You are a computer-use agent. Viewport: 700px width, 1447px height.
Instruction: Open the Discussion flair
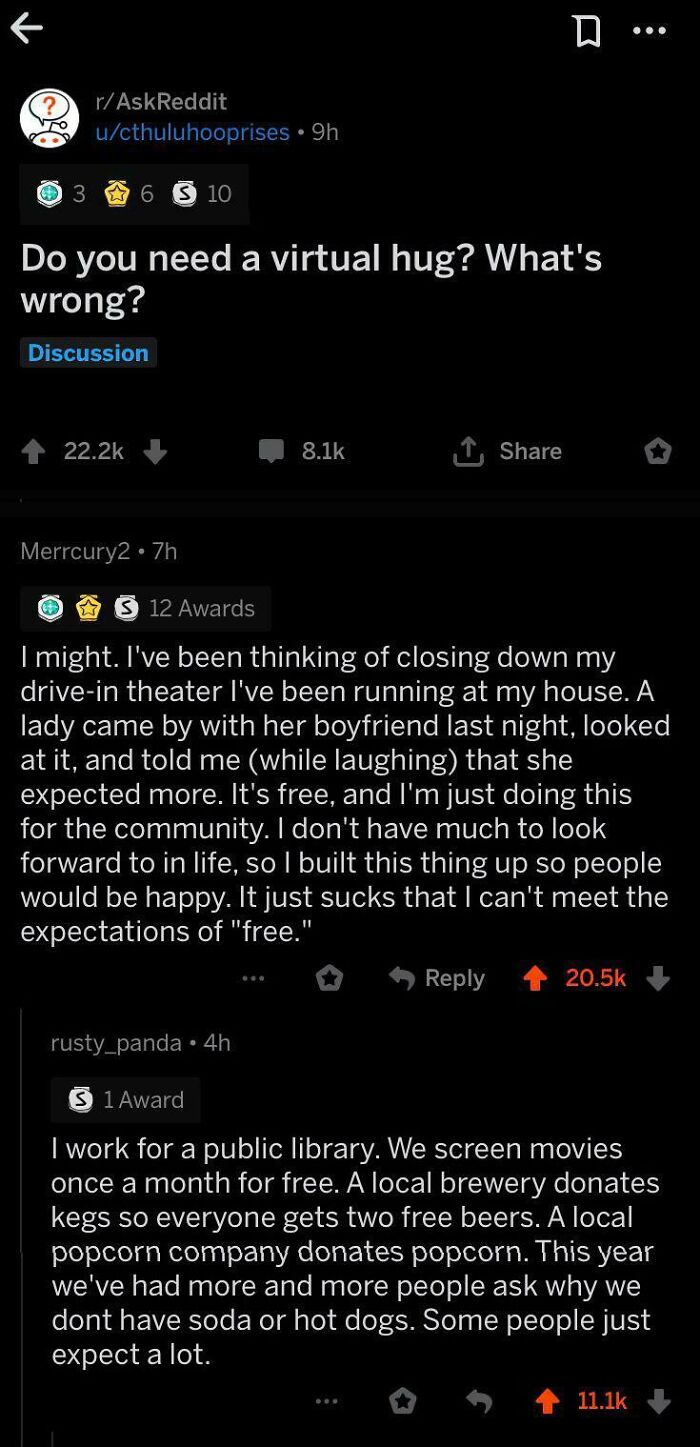tap(88, 353)
